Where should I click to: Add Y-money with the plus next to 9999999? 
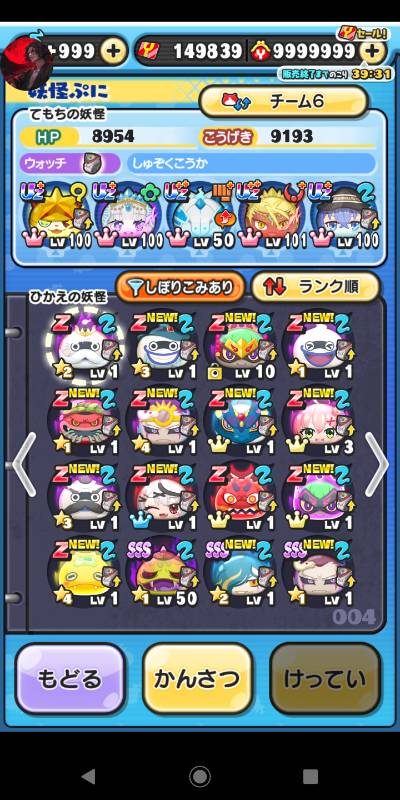(373, 51)
